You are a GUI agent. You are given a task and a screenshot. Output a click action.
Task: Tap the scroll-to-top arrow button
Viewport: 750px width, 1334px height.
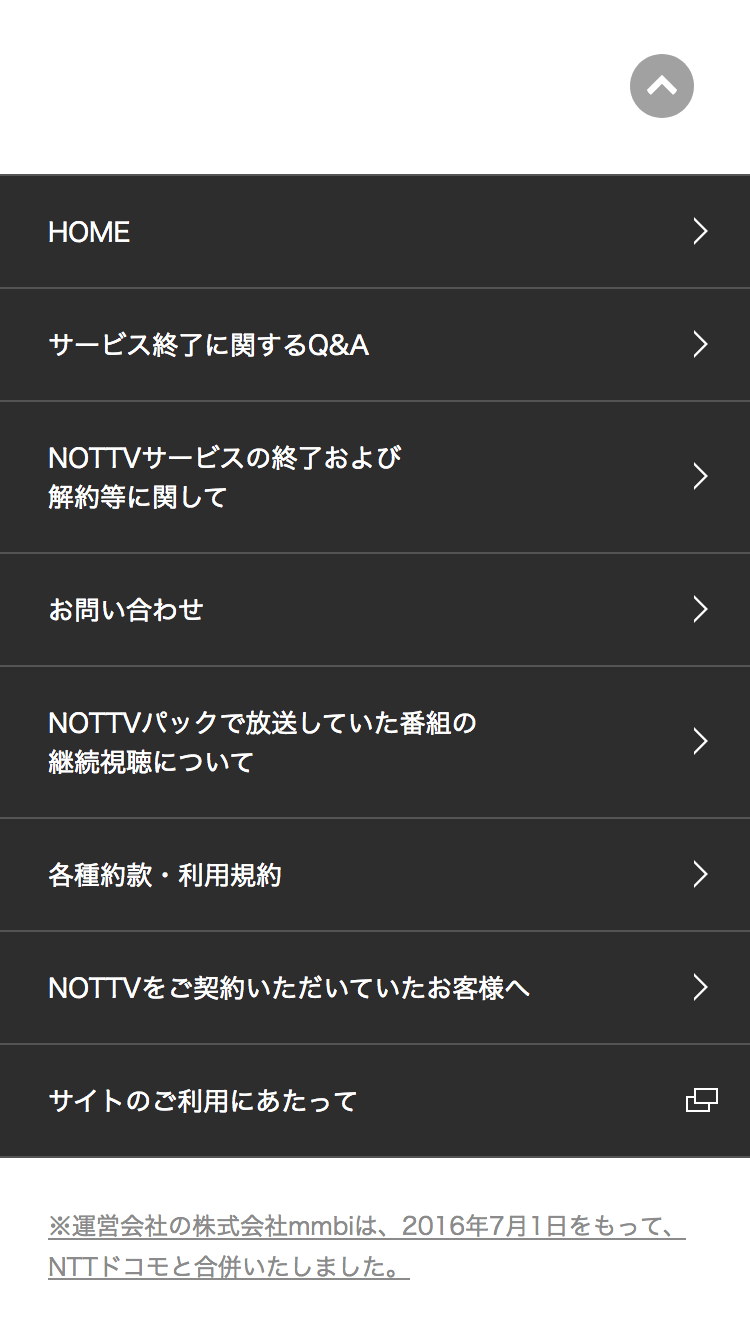click(661, 86)
